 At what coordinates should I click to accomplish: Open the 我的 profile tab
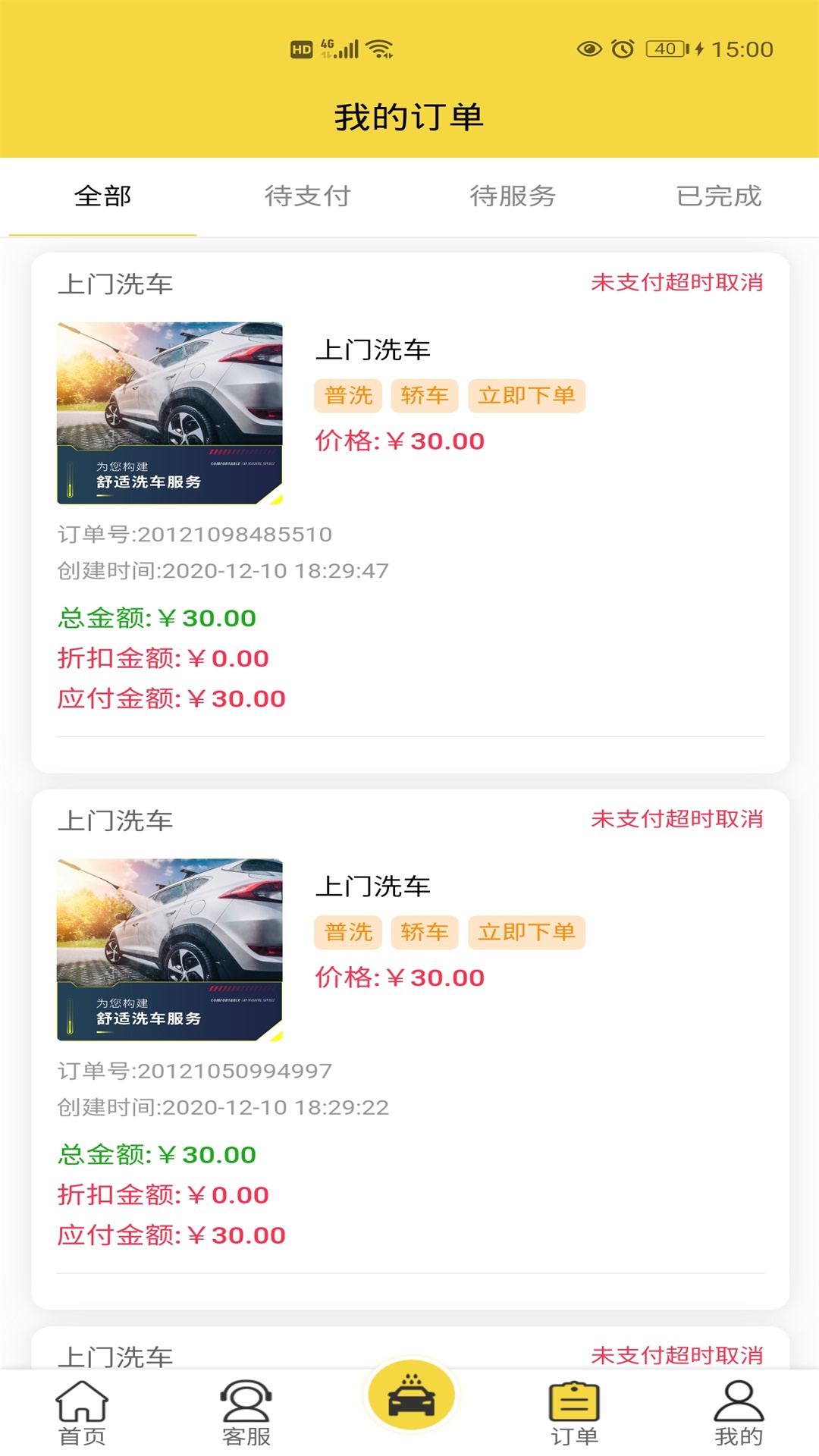point(738,1413)
